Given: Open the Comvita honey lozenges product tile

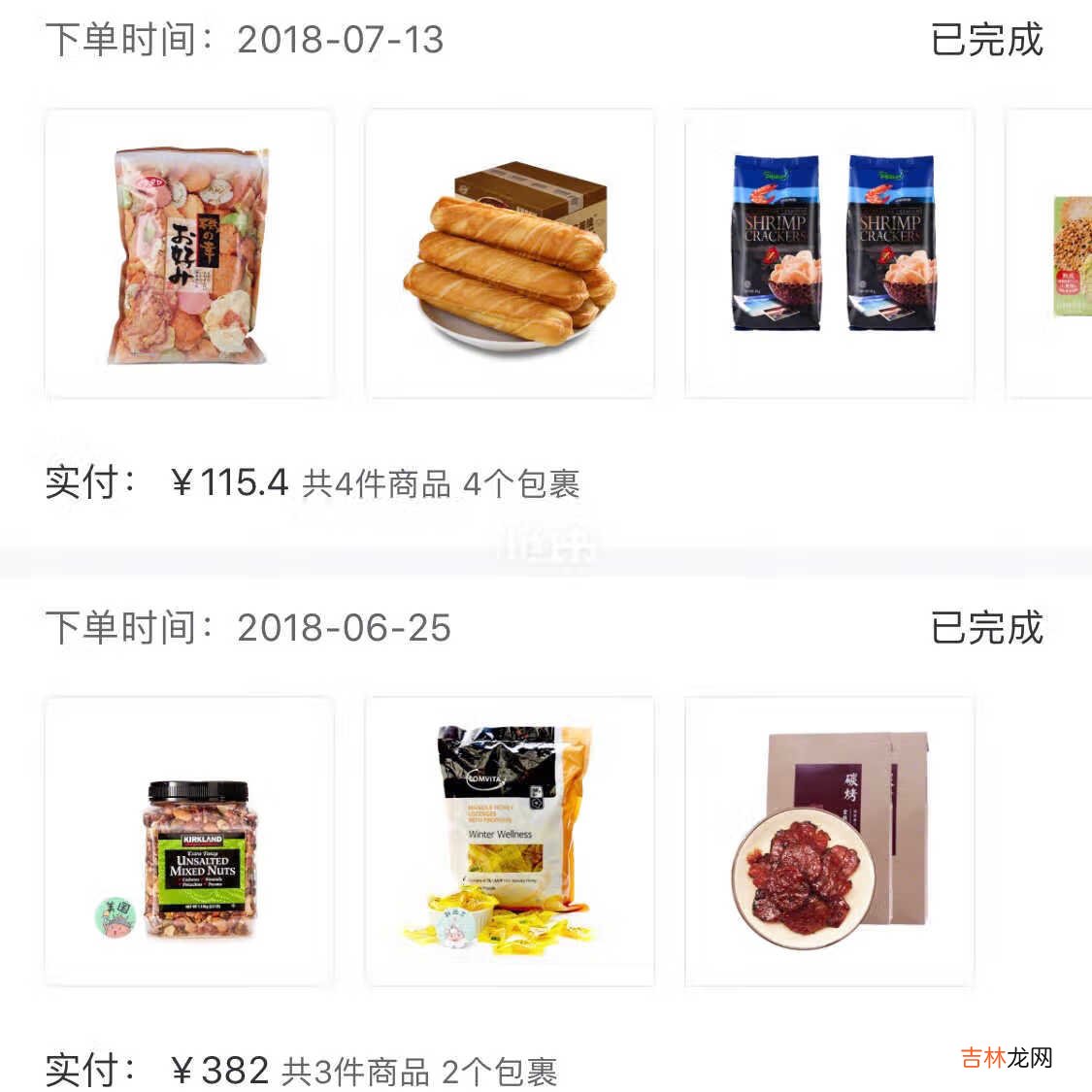Looking at the screenshot, I should (509, 842).
